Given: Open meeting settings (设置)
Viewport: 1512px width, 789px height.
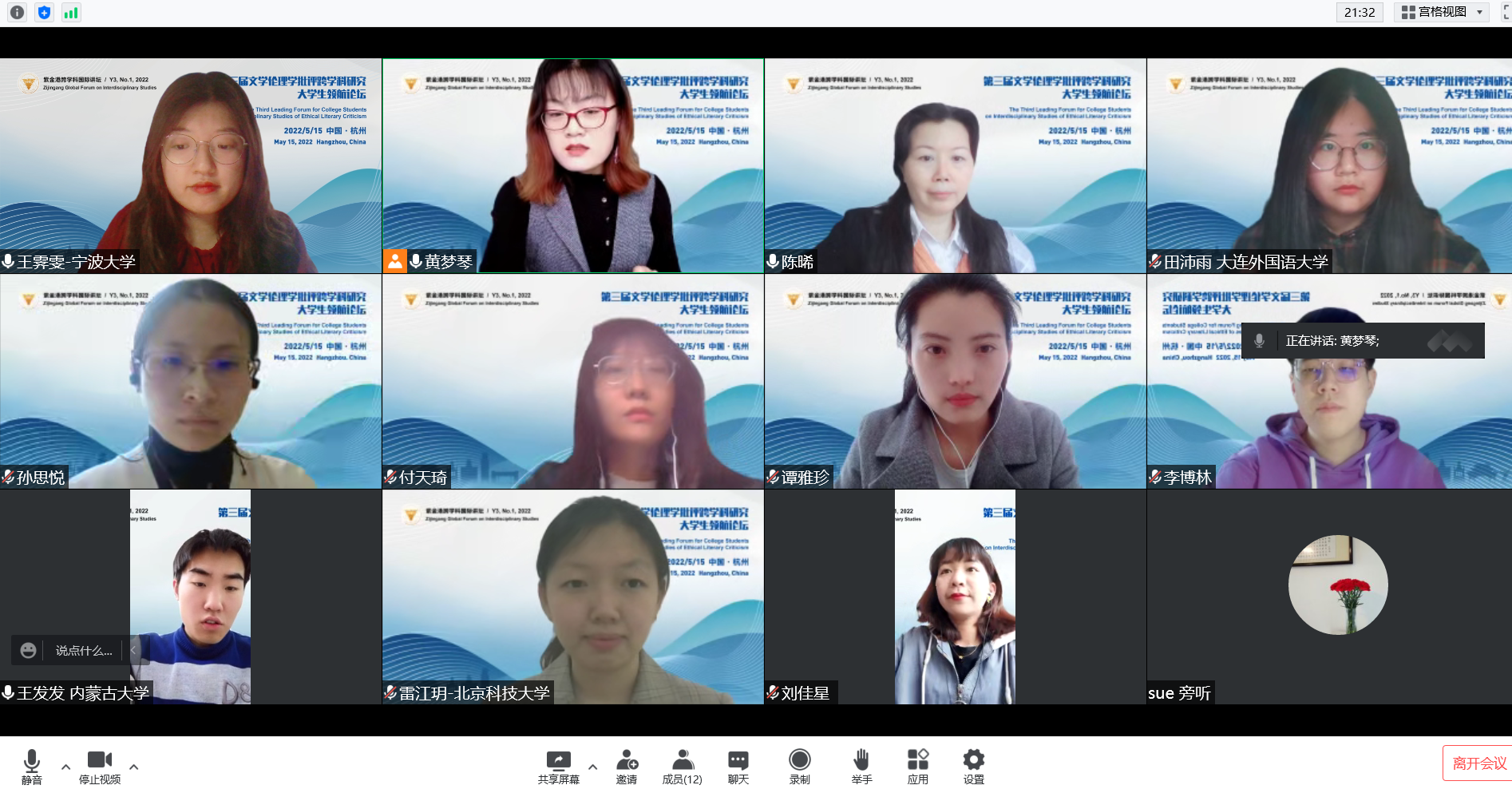Looking at the screenshot, I should (x=974, y=766).
